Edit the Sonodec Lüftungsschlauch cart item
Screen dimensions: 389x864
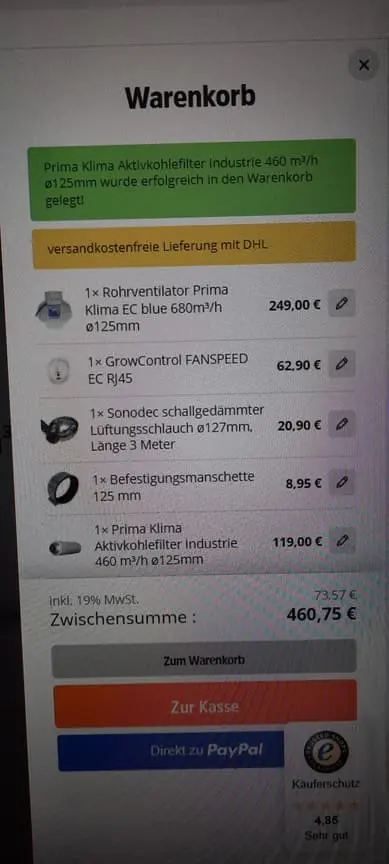342,424
